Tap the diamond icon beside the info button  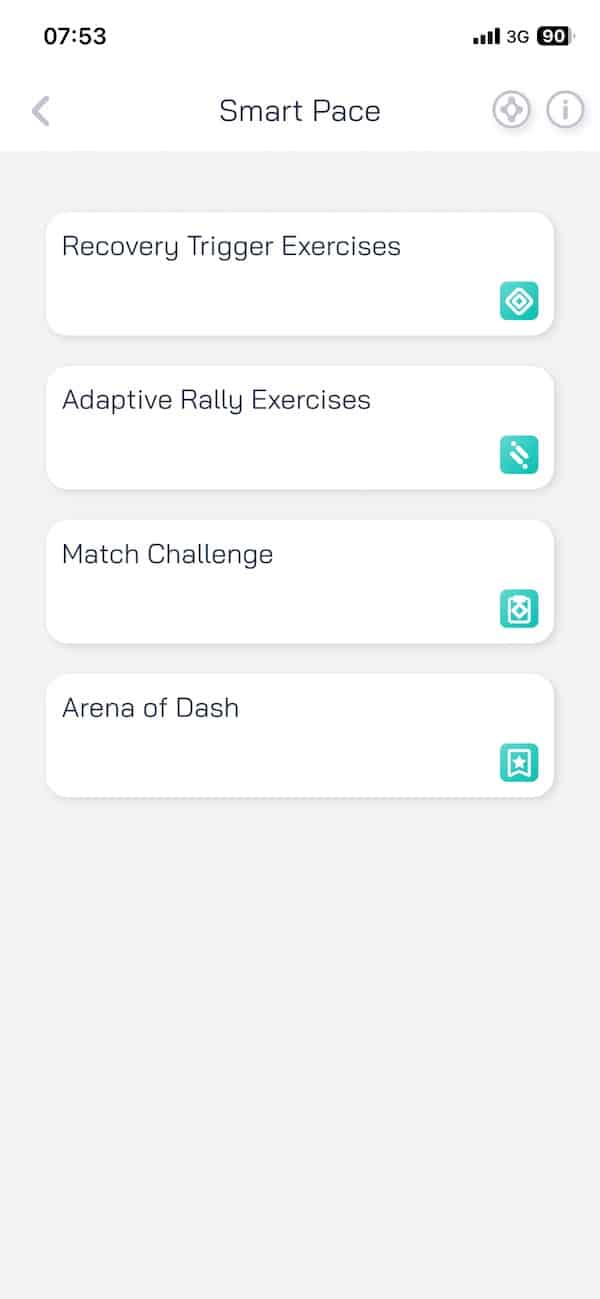pos(511,110)
